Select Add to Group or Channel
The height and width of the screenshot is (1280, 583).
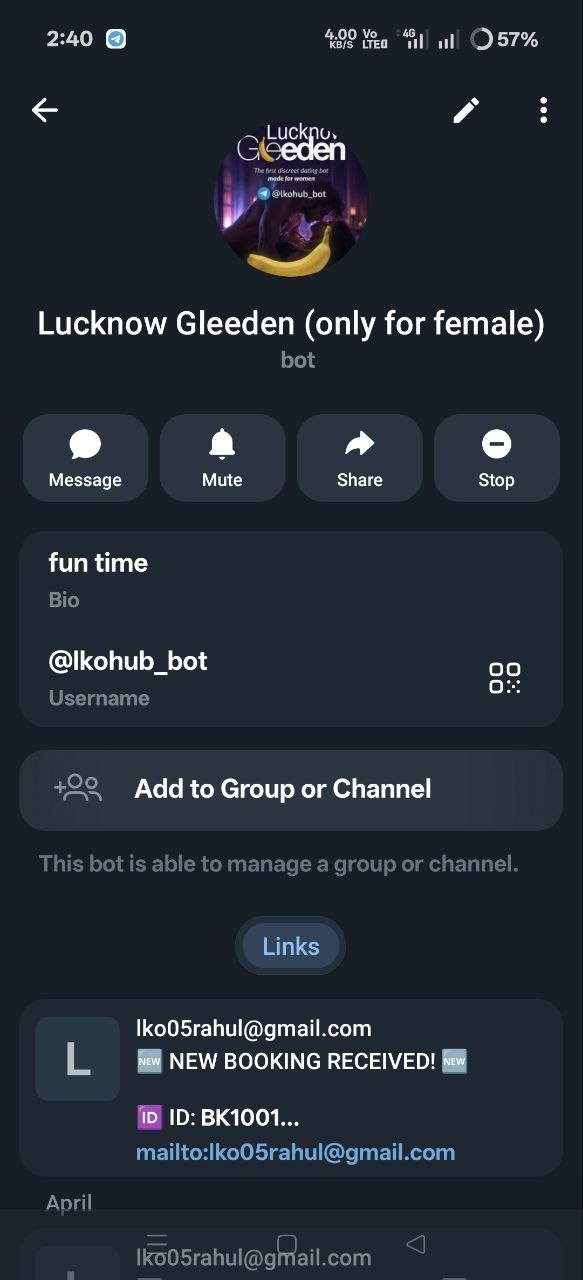click(x=291, y=789)
